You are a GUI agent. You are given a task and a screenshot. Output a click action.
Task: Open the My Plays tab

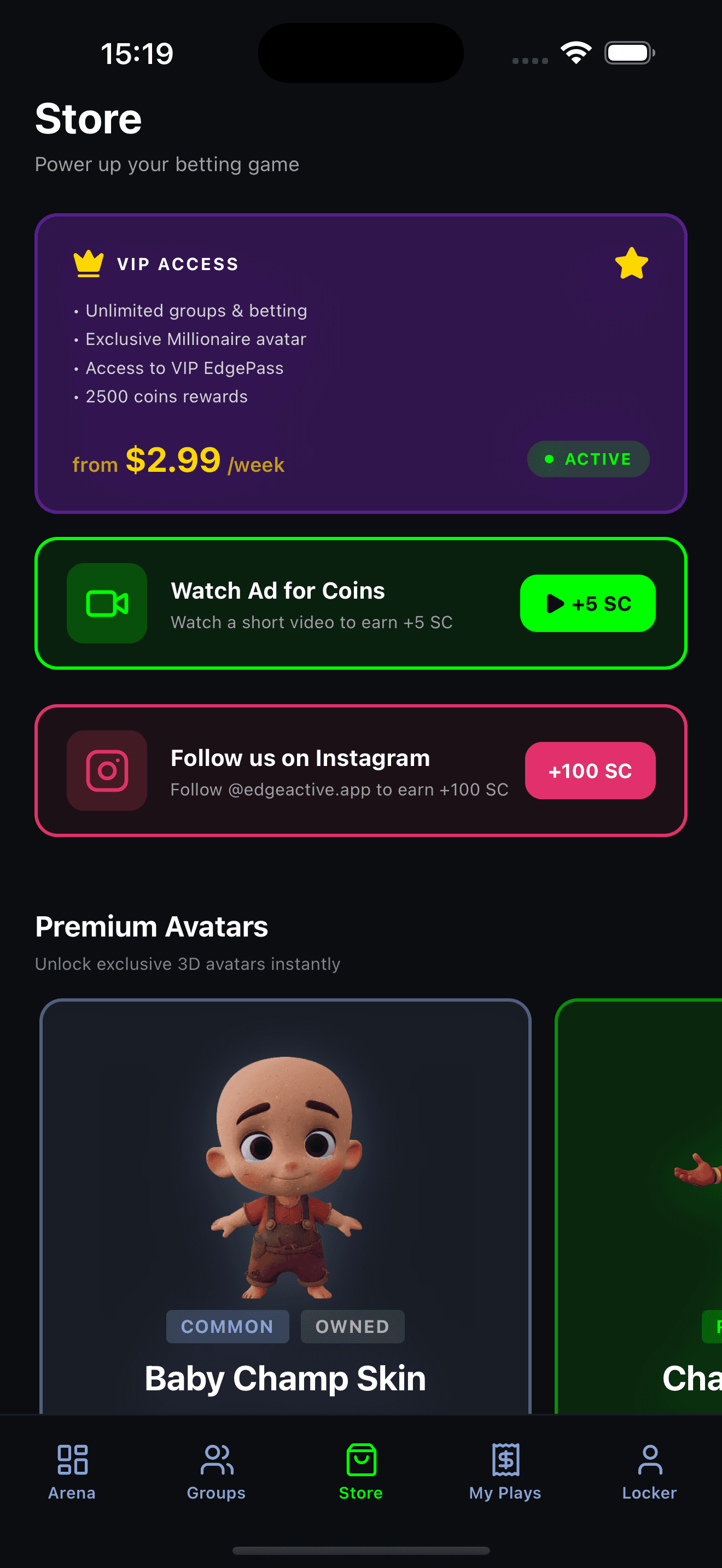[x=505, y=1472]
